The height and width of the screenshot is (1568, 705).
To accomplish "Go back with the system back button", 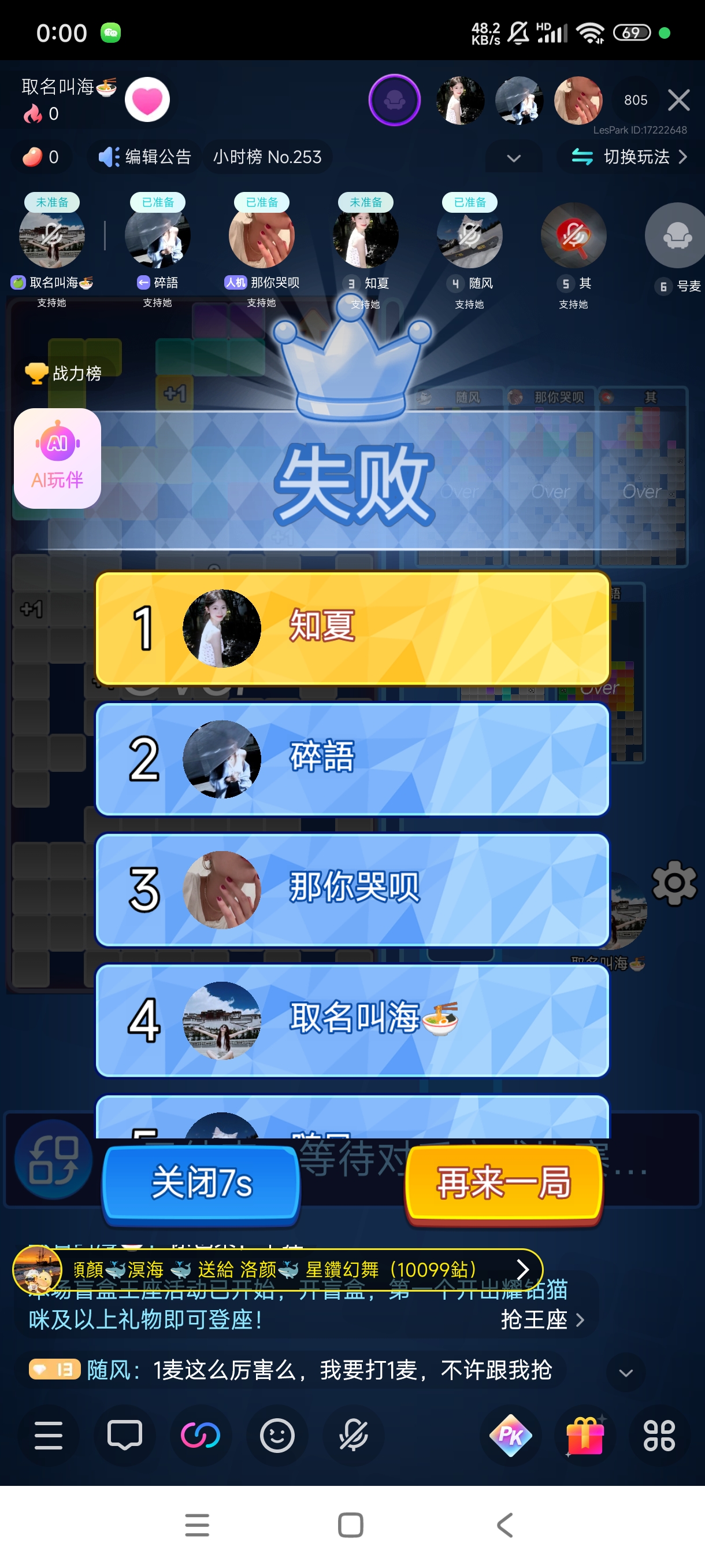I will 504,1525.
